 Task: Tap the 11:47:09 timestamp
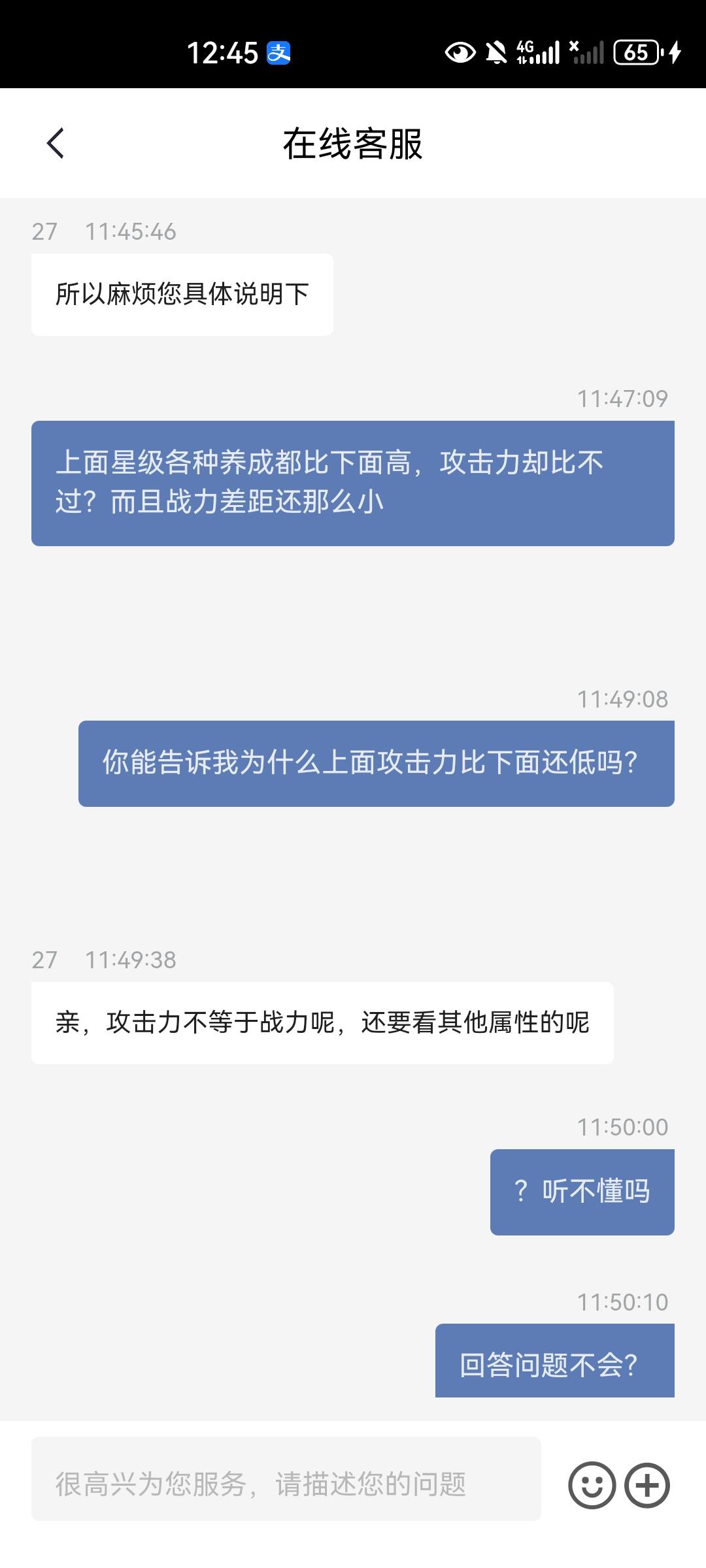point(622,397)
